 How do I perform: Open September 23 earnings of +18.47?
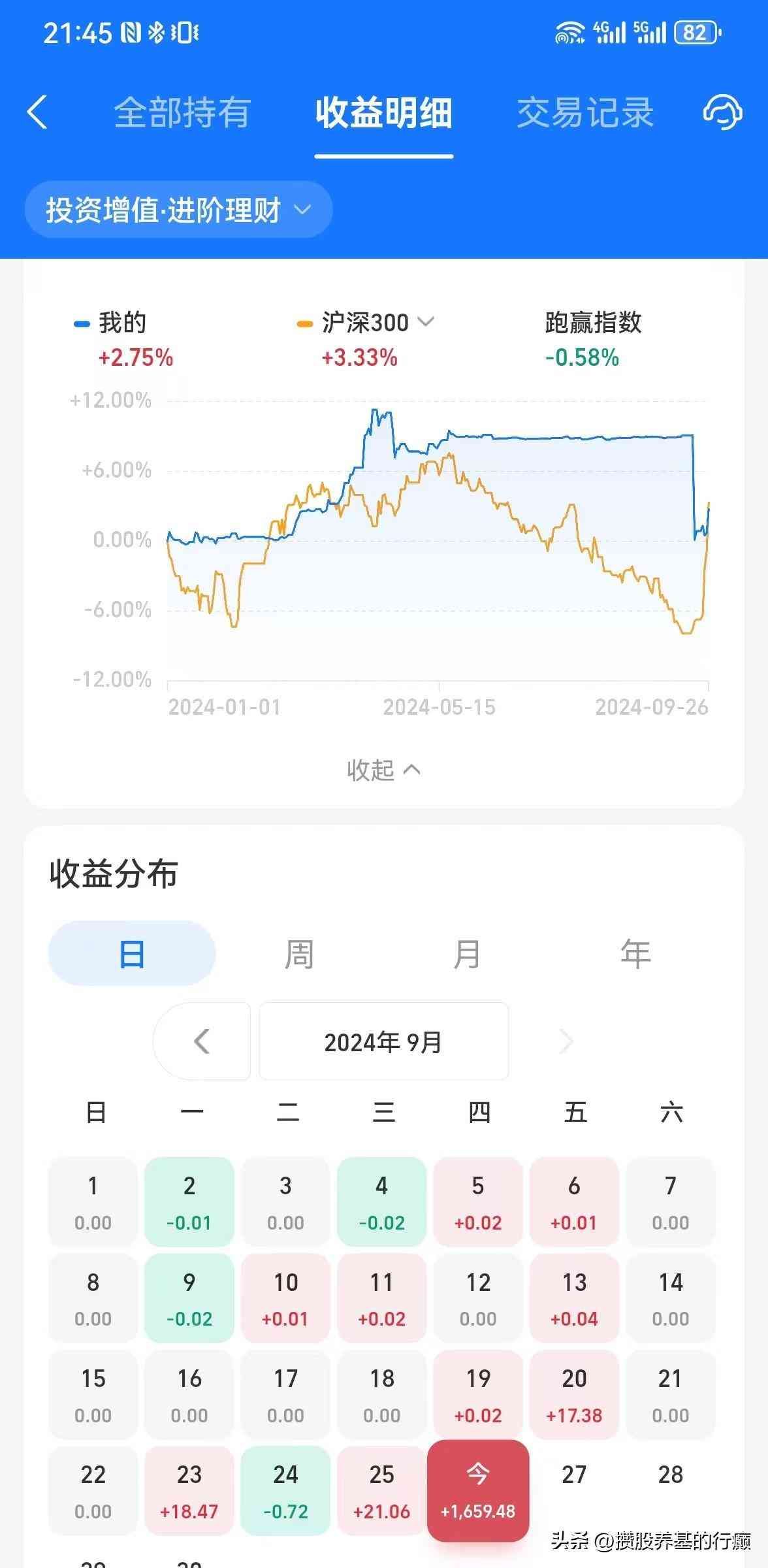(189, 1490)
